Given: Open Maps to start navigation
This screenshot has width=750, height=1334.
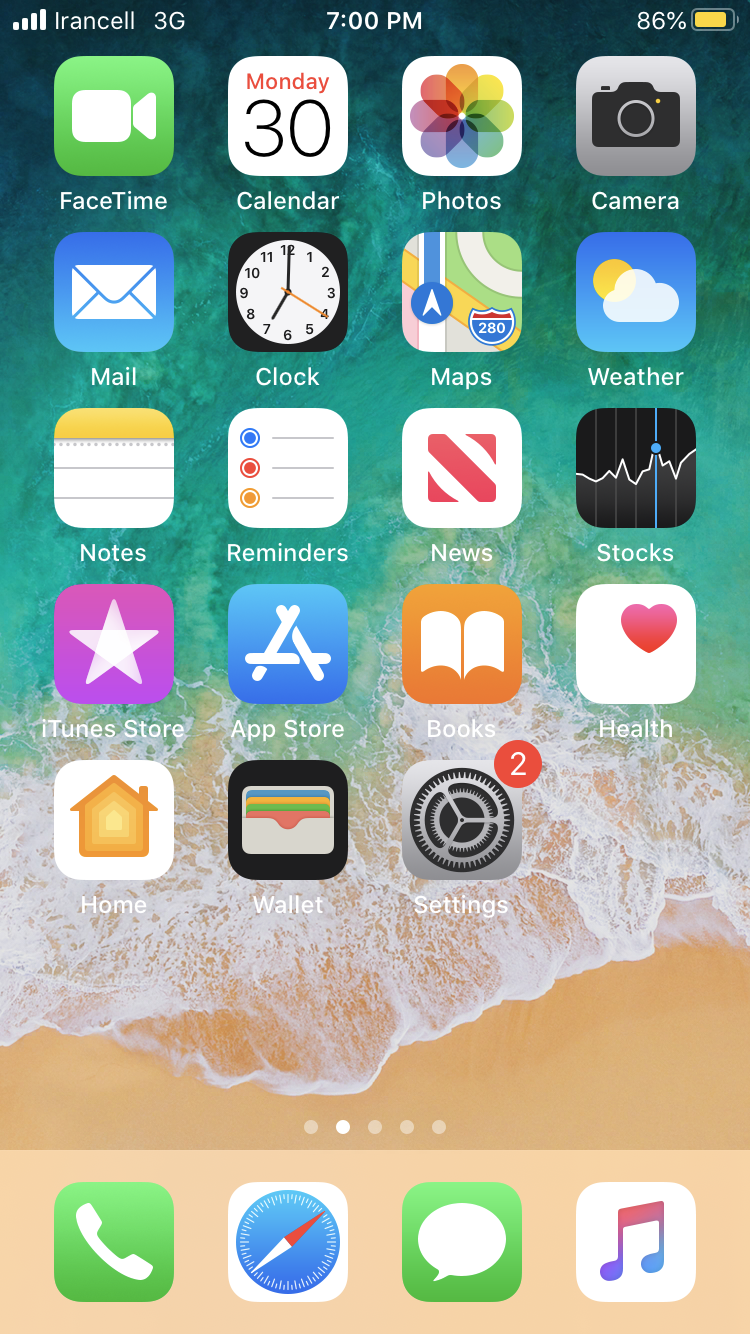Looking at the screenshot, I should pos(462,292).
